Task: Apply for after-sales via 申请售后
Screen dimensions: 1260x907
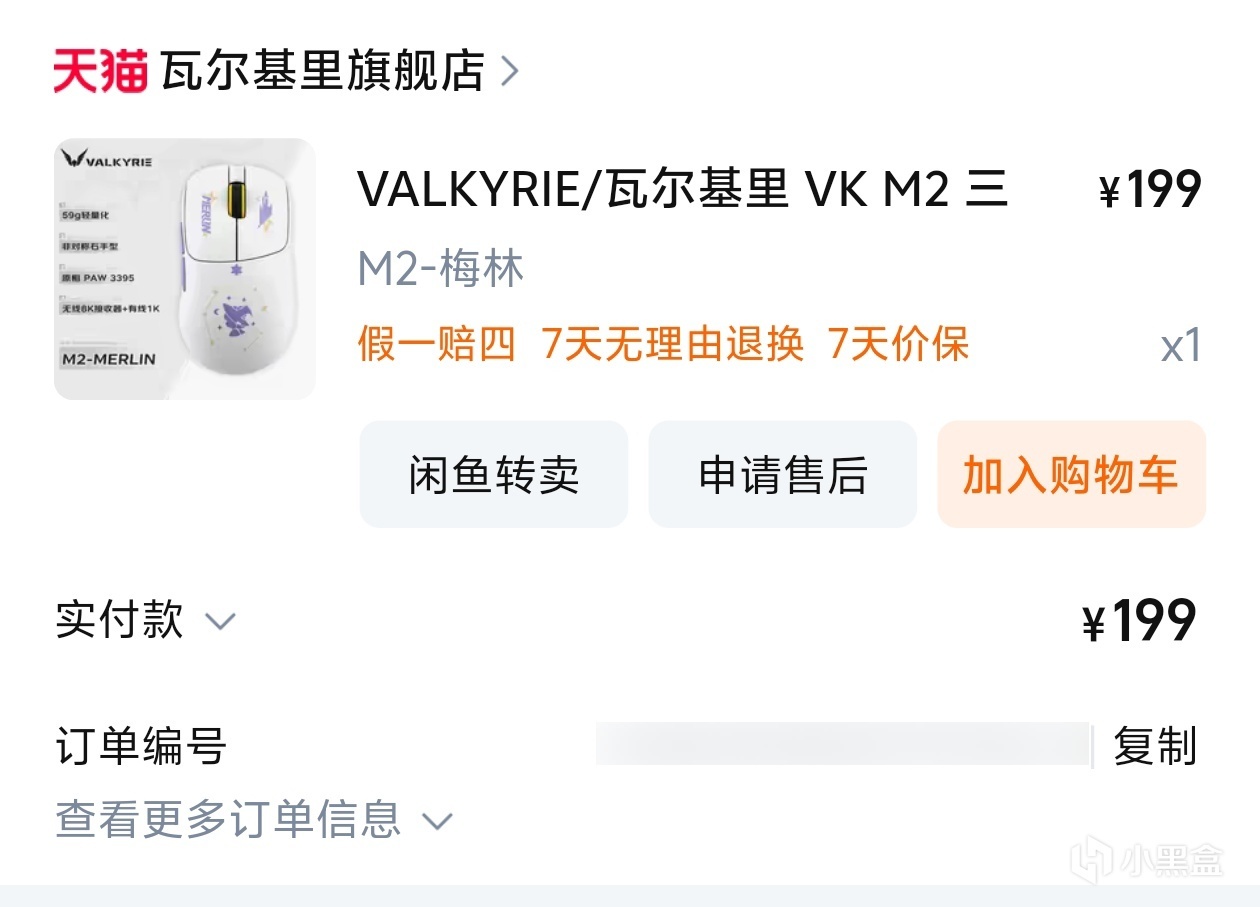Action: [783, 474]
